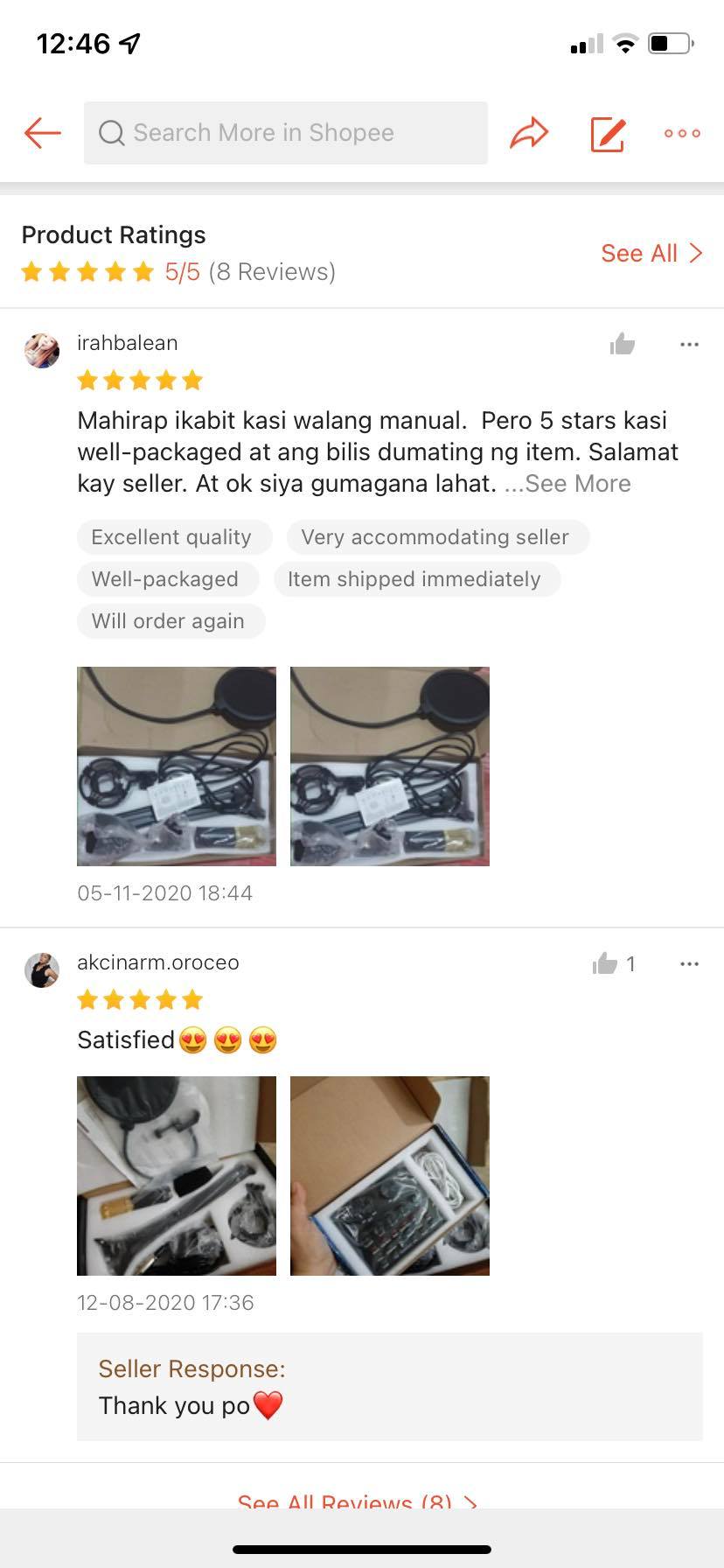Like akcinarm.oroceo's review with thumbs-up icon
Screen dimensions: 724x1568
click(x=603, y=963)
